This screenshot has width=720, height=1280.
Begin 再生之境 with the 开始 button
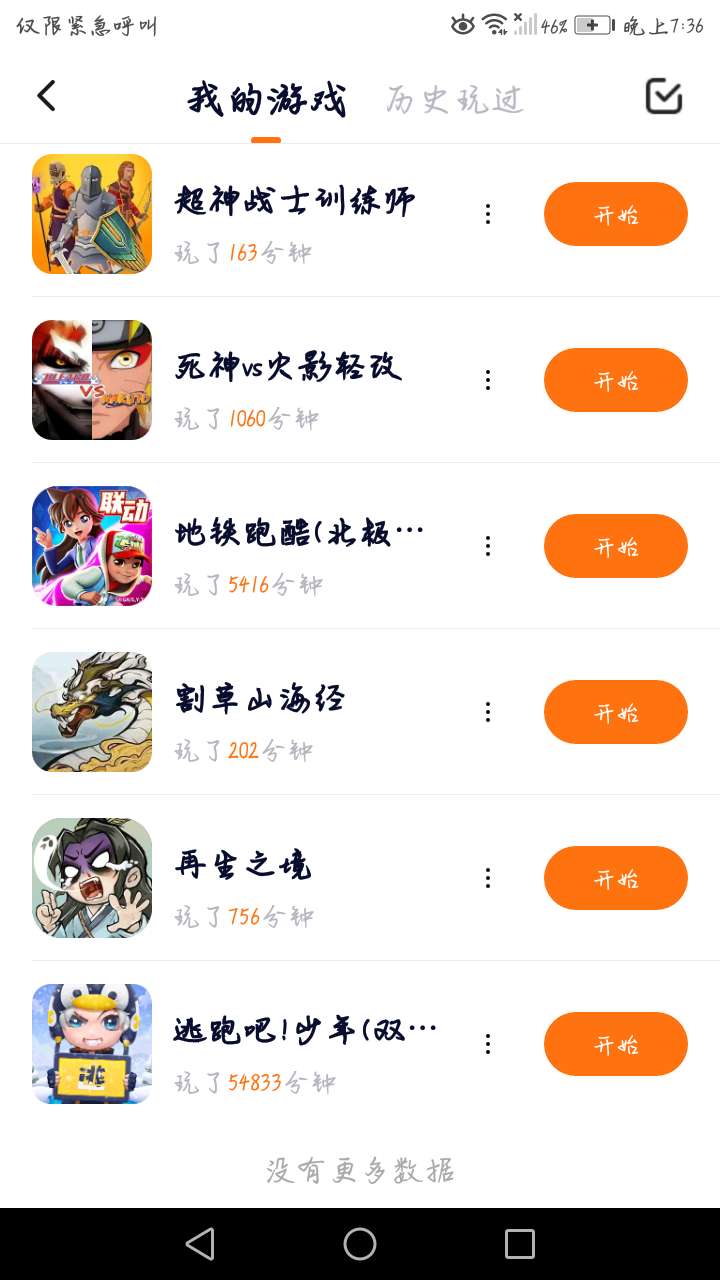[x=615, y=878]
